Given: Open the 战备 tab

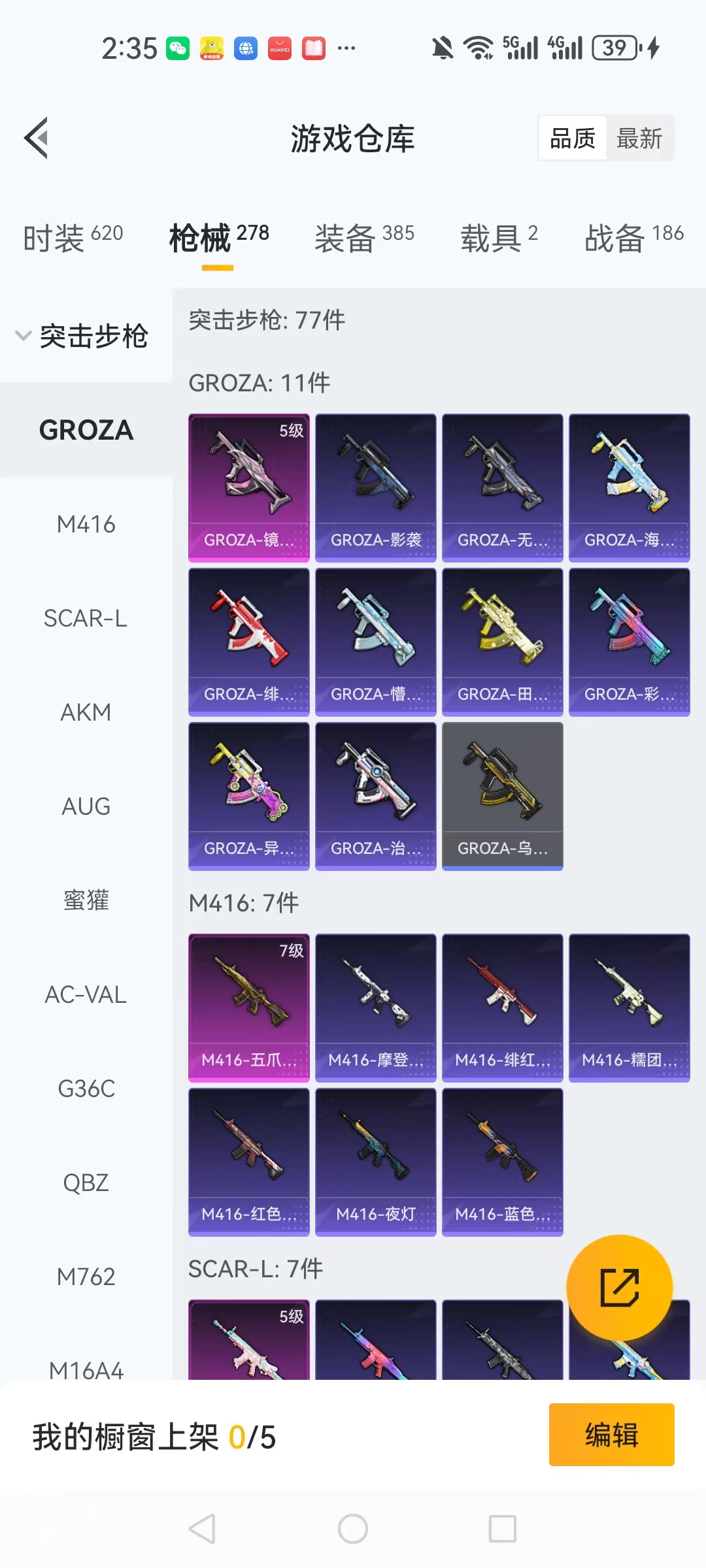Looking at the screenshot, I should pos(633,238).
